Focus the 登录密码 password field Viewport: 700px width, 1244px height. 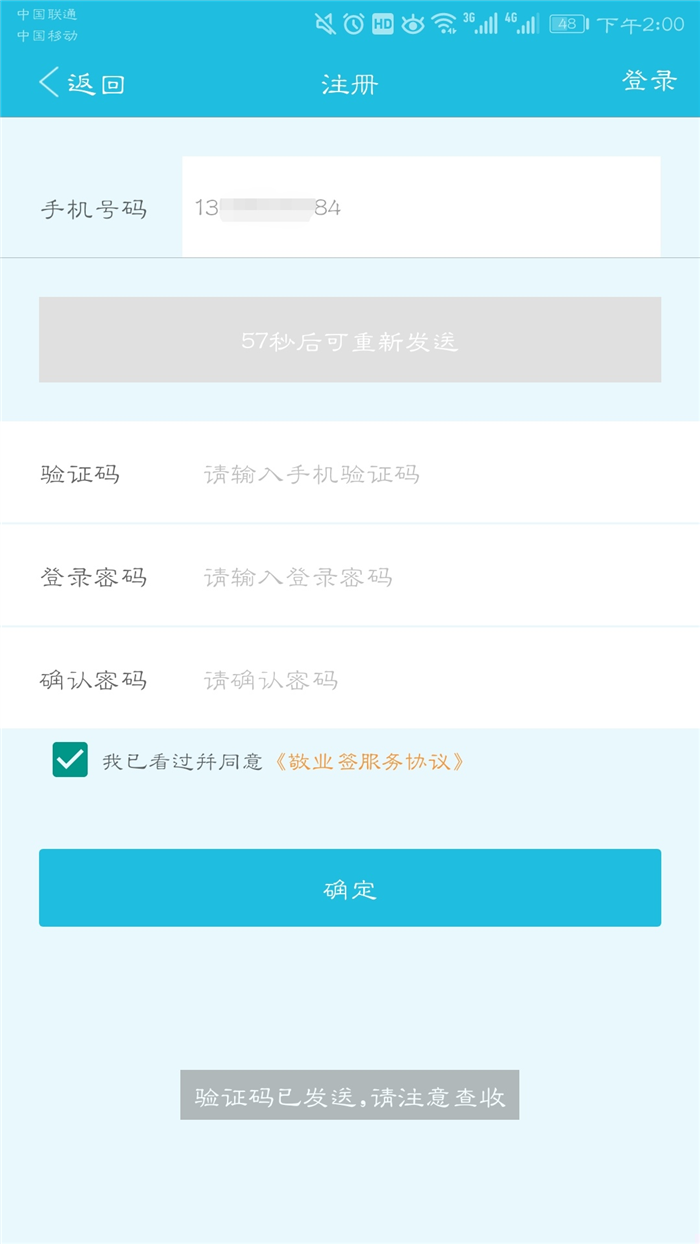(x=420, y=577)
